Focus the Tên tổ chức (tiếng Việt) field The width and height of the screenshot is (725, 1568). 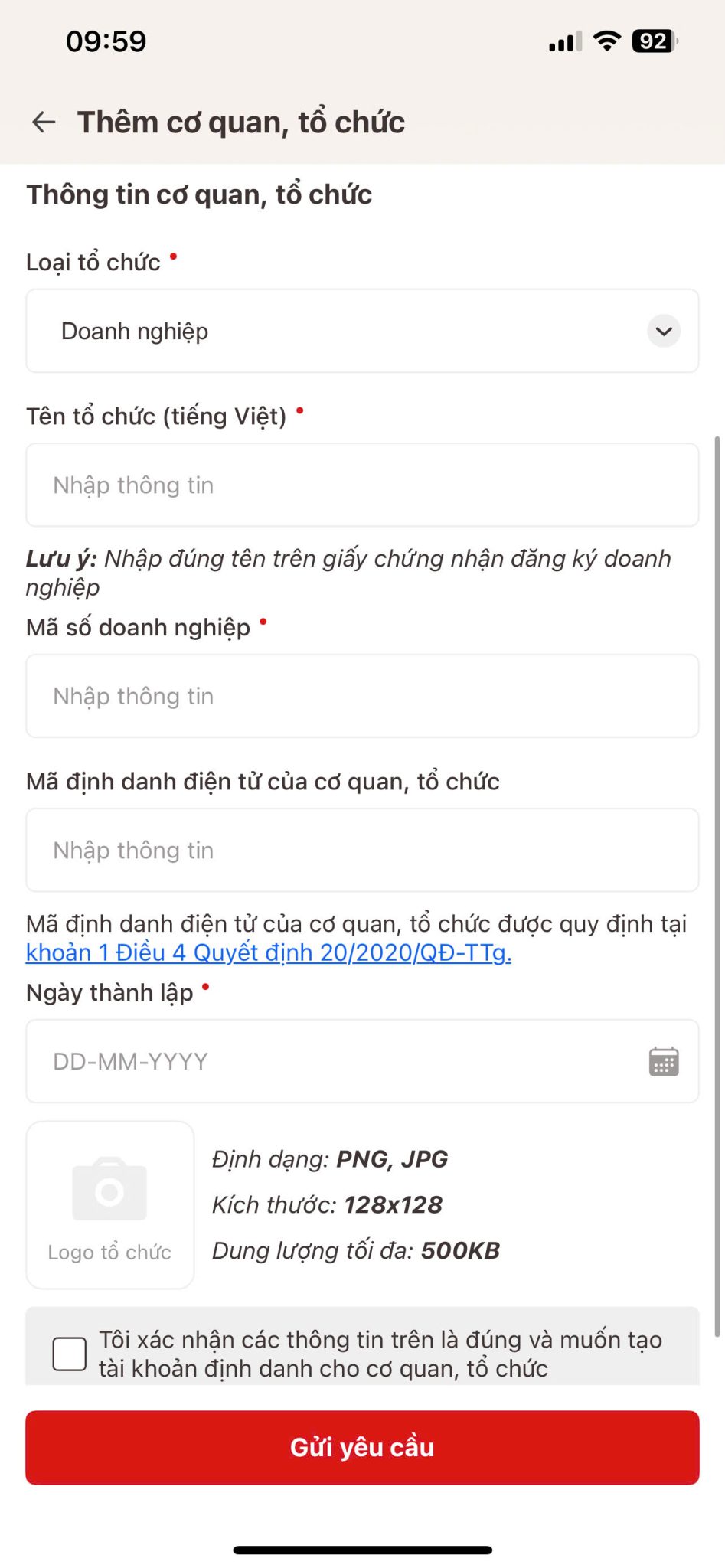coord(362,485)
